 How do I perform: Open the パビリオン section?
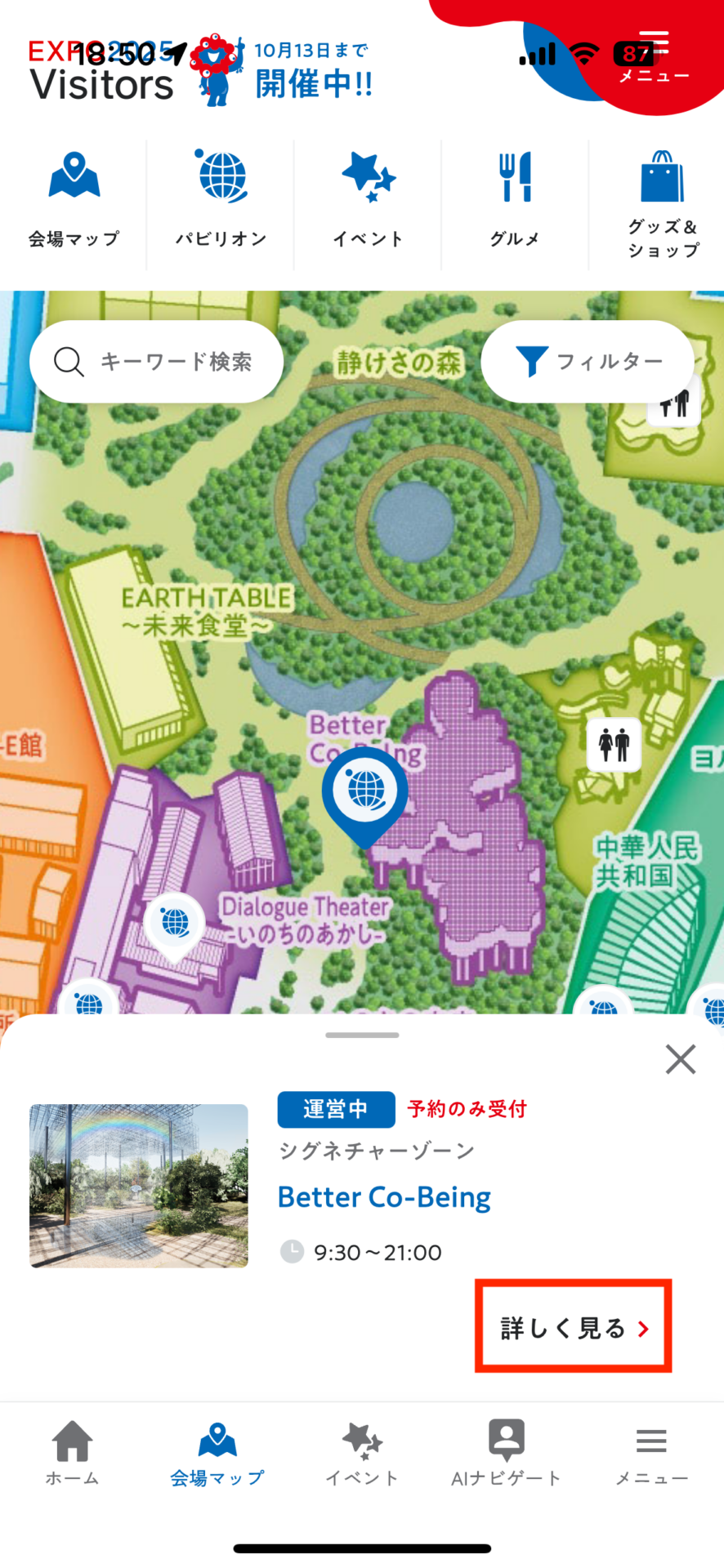221,200
